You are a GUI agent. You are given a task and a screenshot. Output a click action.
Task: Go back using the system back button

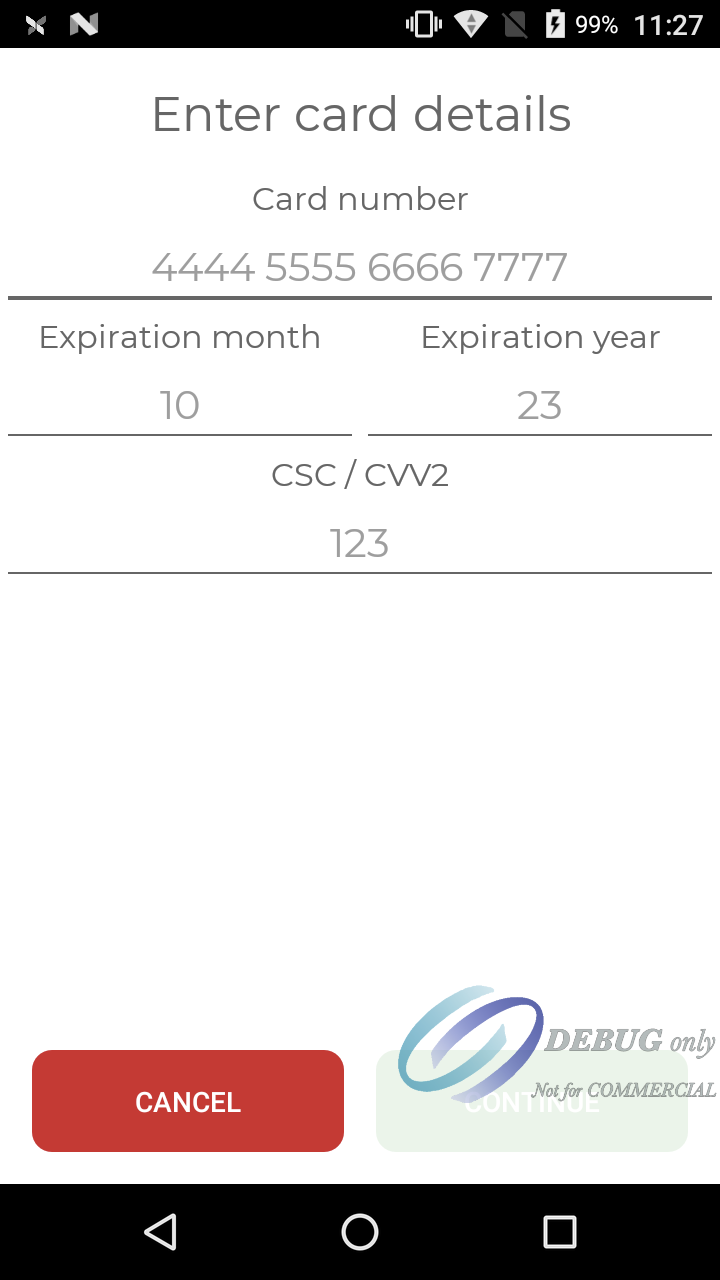[x=160, y=1232]
